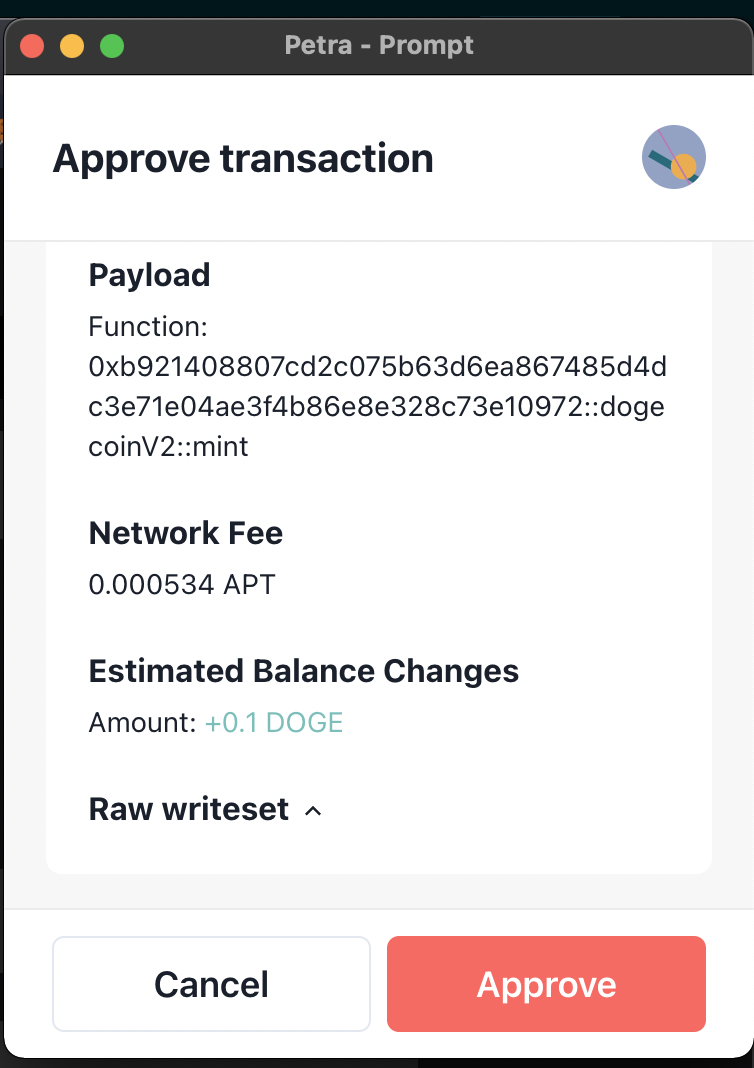Cancel the transaction request
The image size is (754, 1068).
211,984
